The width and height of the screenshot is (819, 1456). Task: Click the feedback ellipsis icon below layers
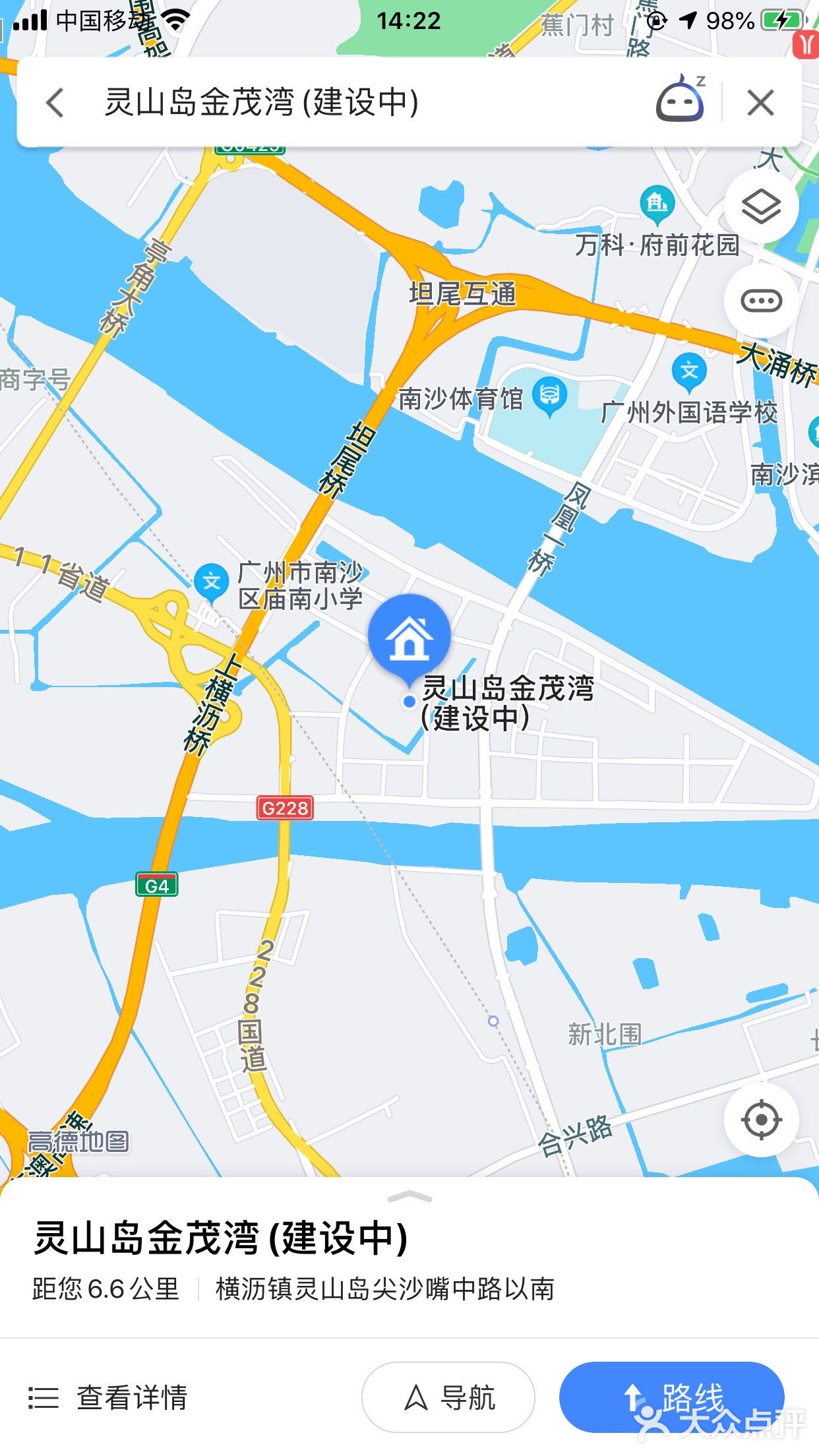point(762,300)
